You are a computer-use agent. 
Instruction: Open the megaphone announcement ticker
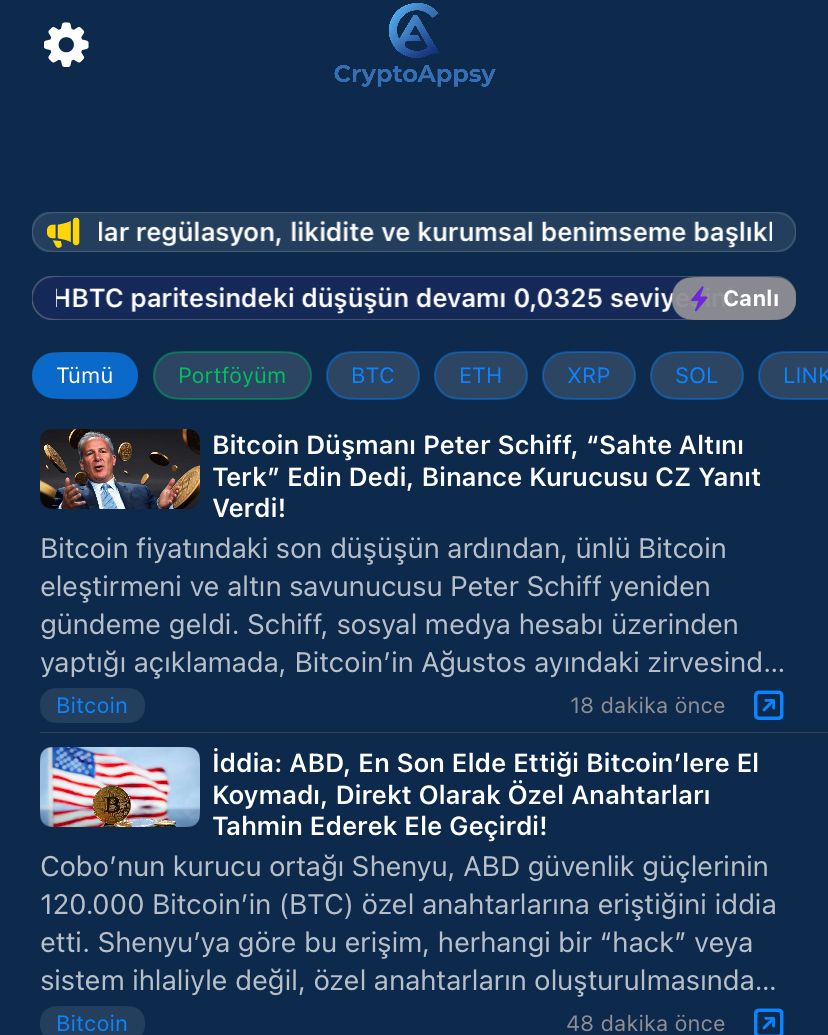point(413,232)
